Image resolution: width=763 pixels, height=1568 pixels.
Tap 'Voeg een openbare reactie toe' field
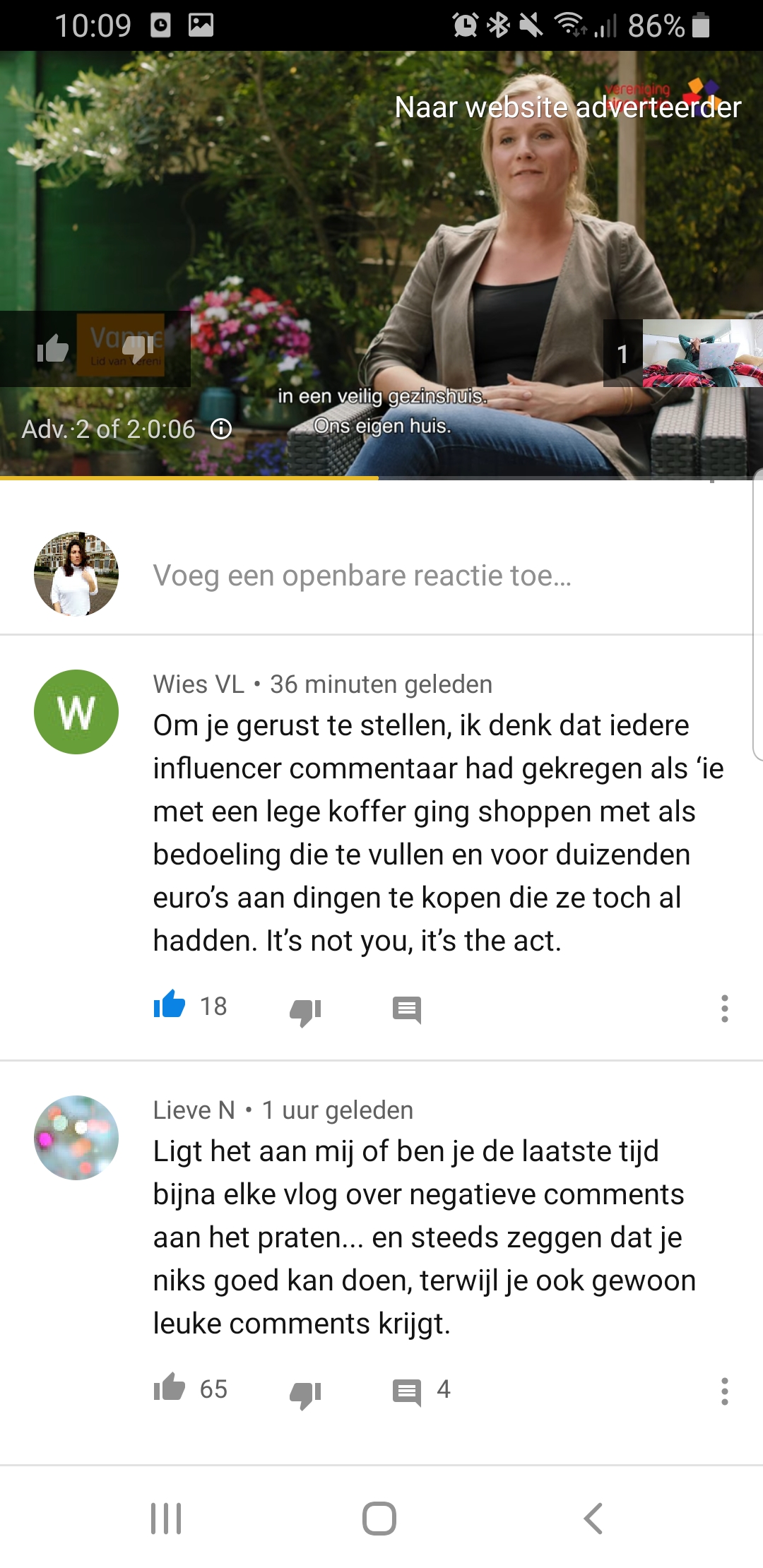pos(362,576)
